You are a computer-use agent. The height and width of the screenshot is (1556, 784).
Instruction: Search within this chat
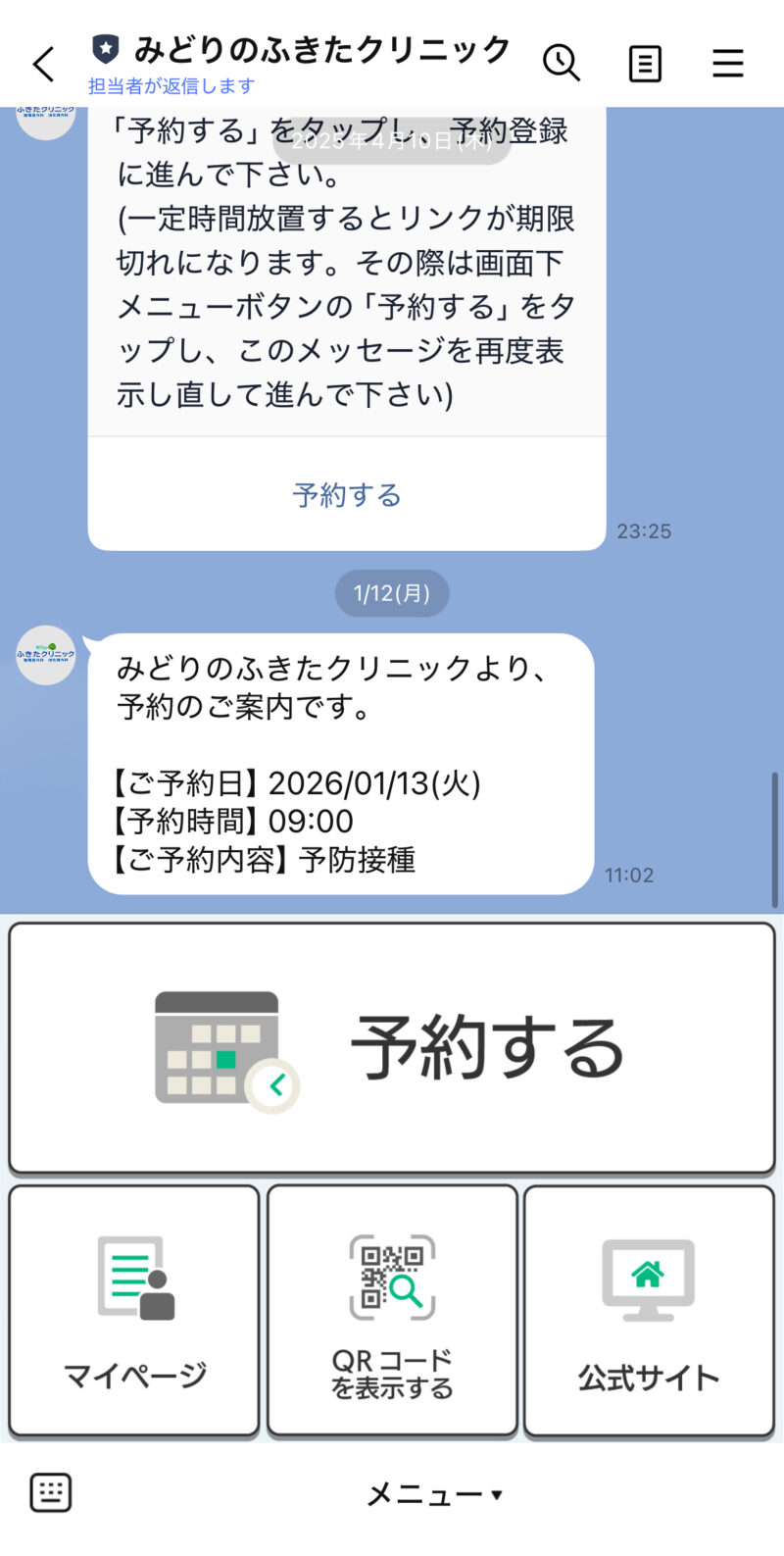tap(562, 63)
